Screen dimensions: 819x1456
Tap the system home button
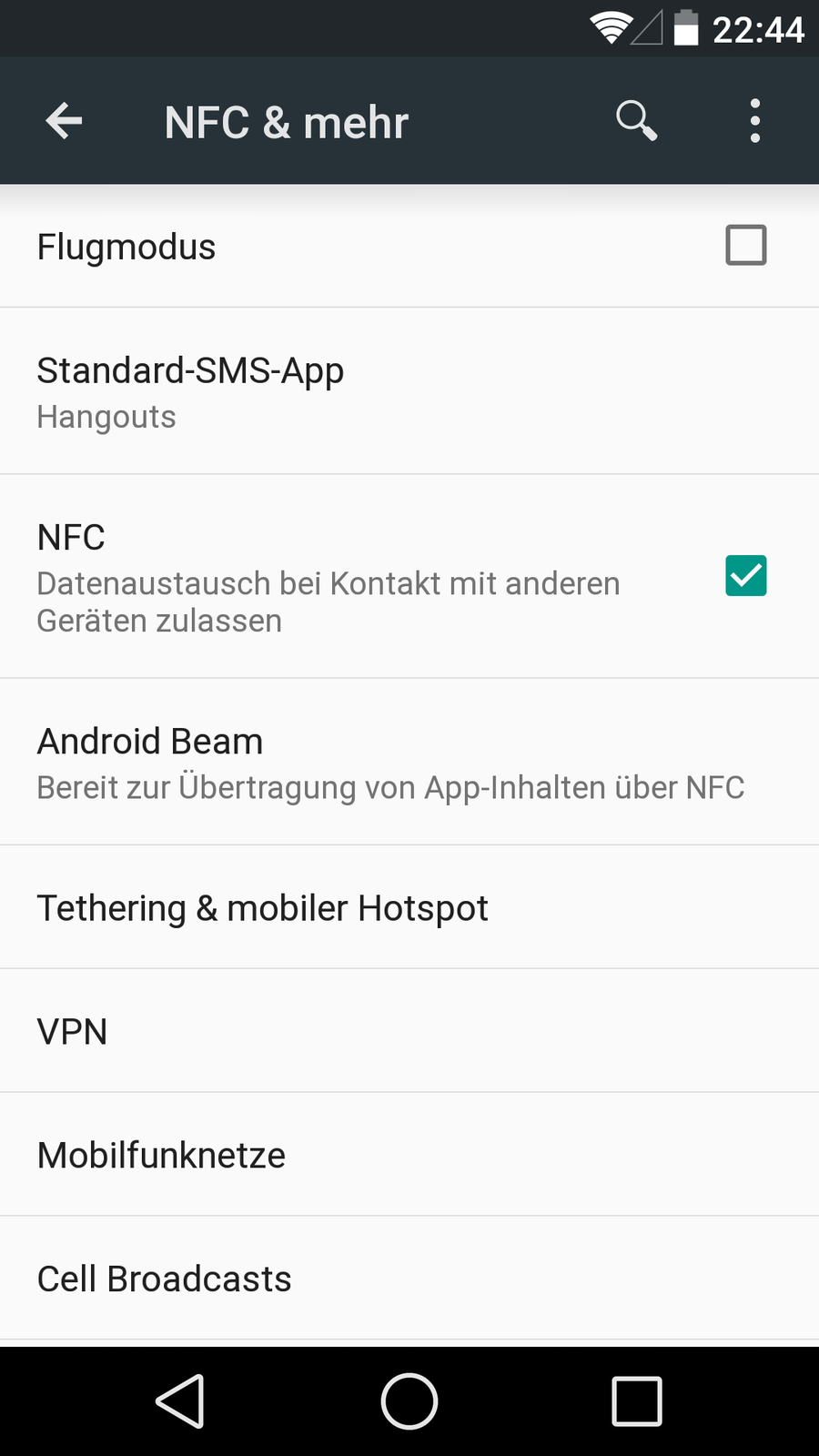(409, 1401)
